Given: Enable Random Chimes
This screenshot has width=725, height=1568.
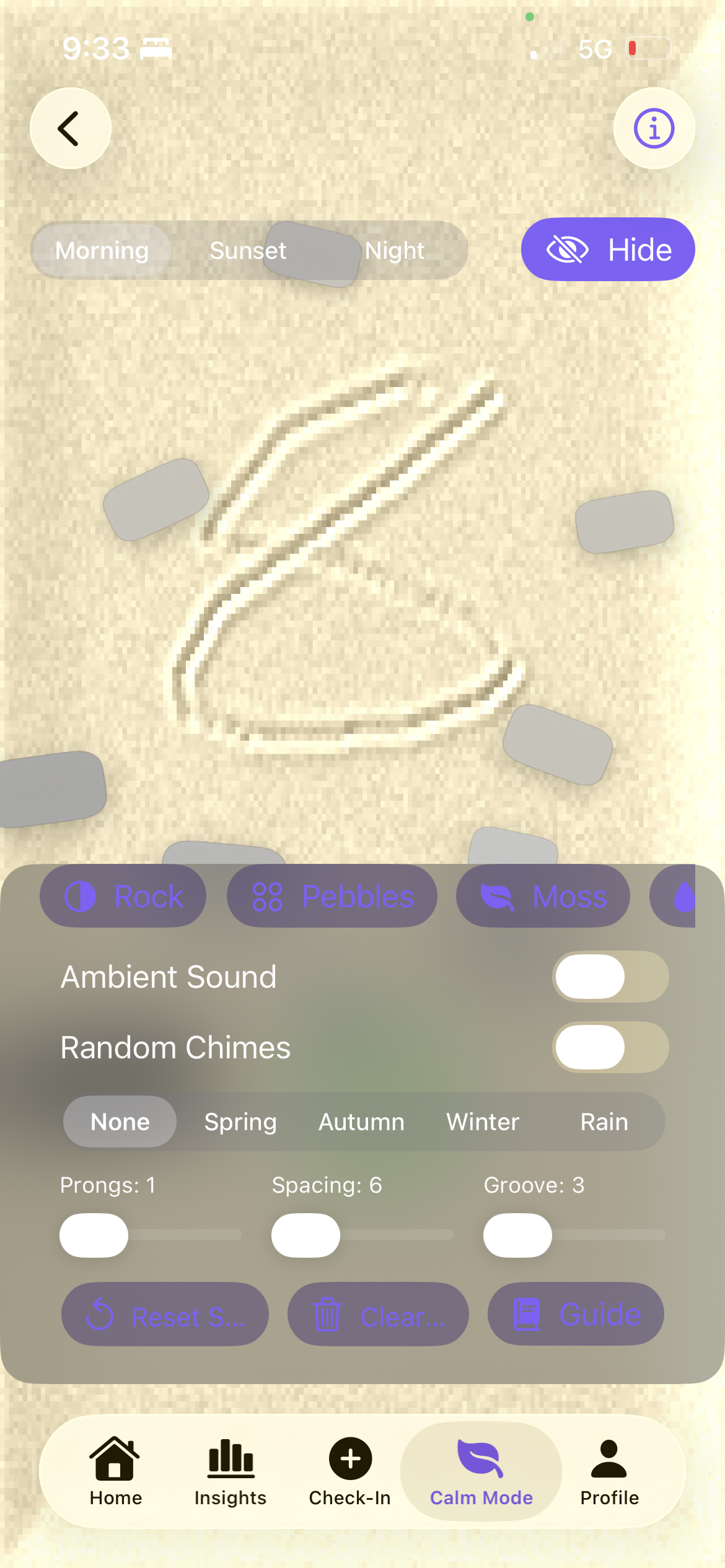Looking at the screenshot, I should [x=610, y=1047].
